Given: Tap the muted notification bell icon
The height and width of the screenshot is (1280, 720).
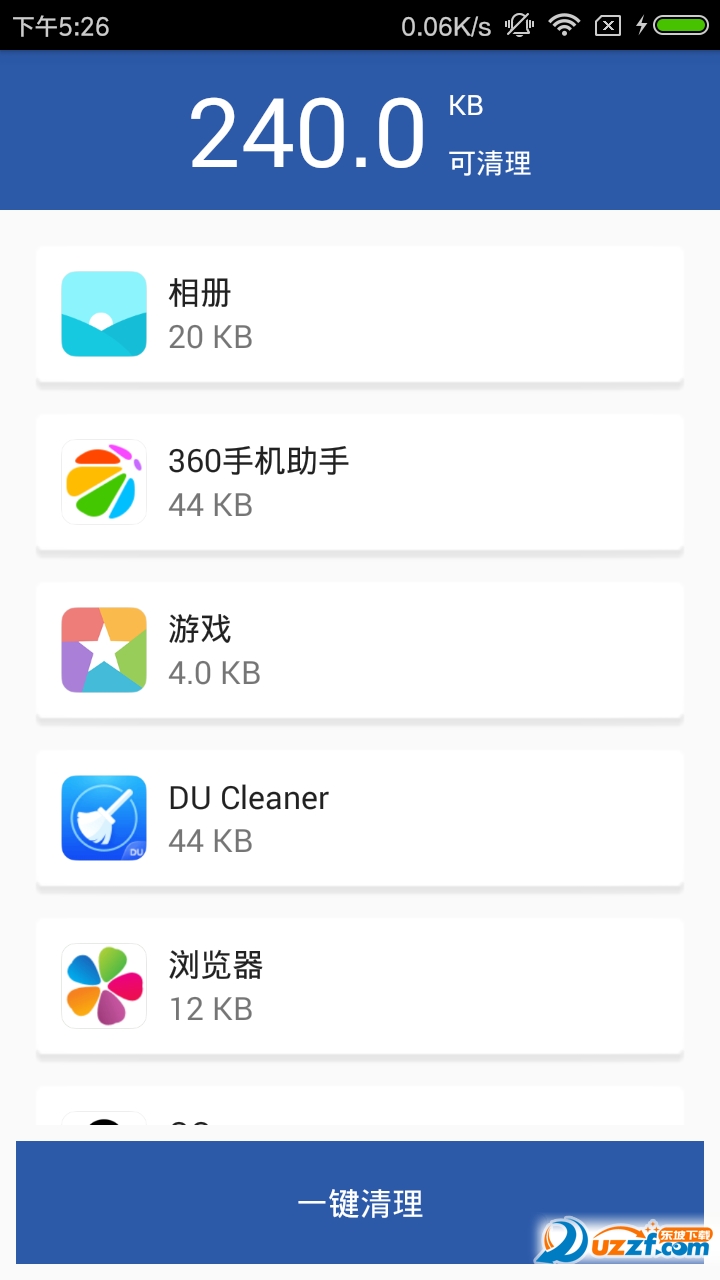Looking at the screenshot, I should click(x=519, y=25).
